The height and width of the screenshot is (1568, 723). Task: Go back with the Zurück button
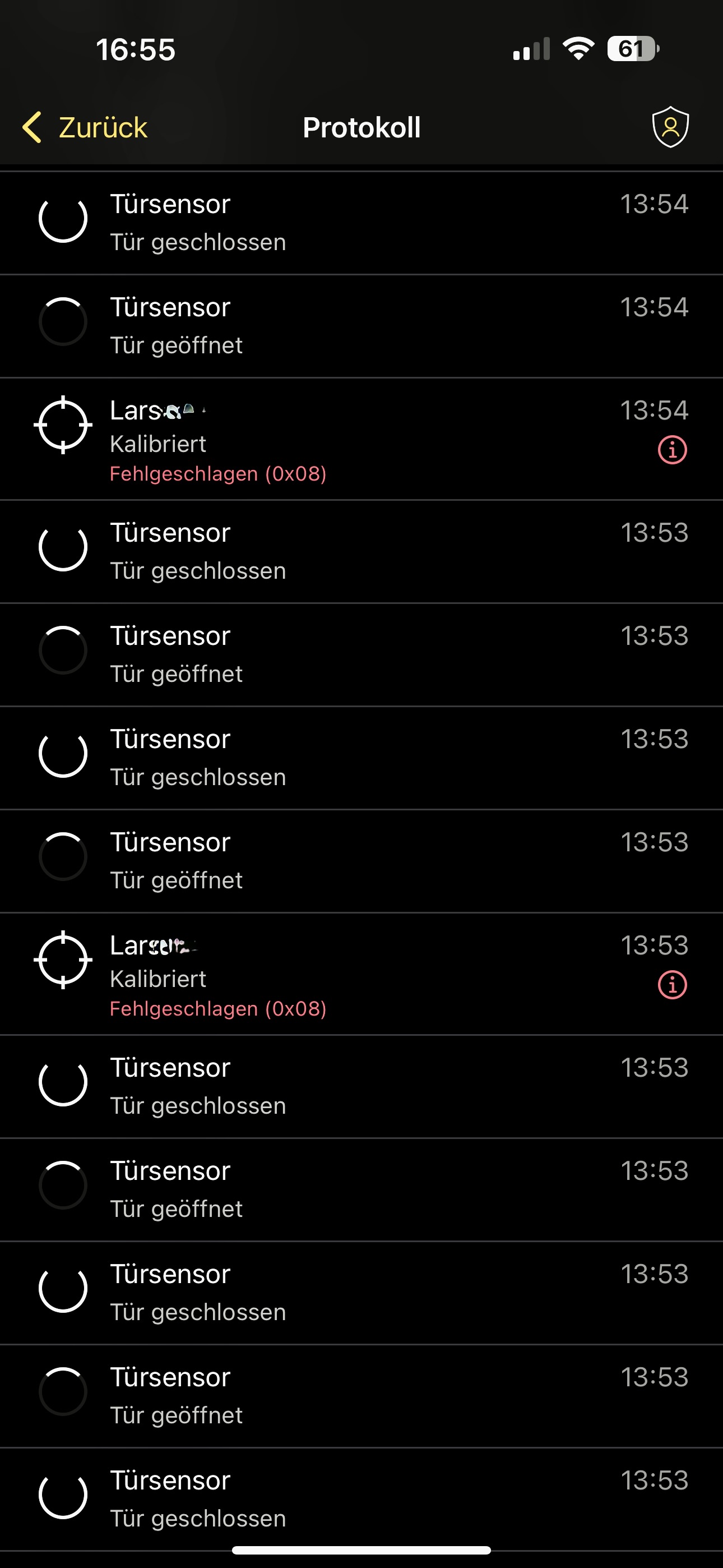click(85, 128)
